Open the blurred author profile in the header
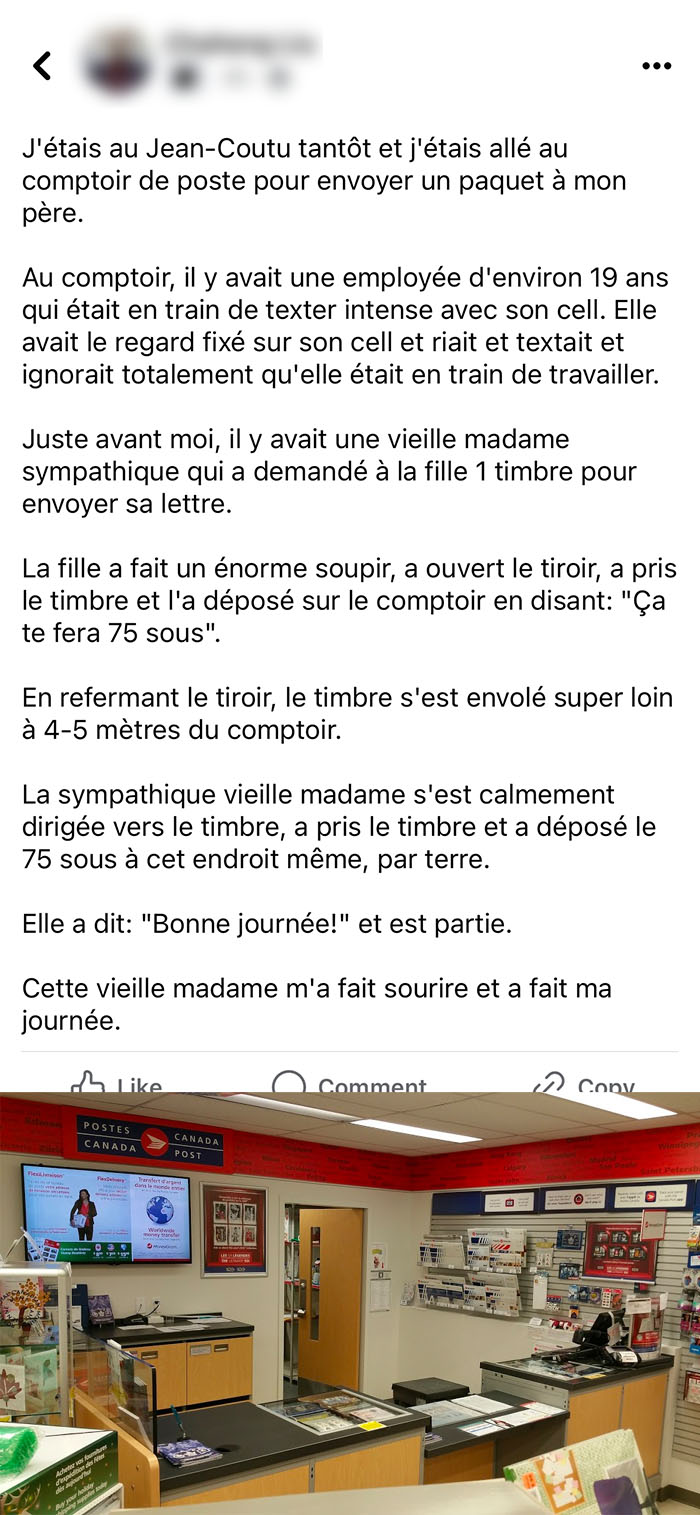This screenshot has width=700, height=1515. click(x=200, y=61)
